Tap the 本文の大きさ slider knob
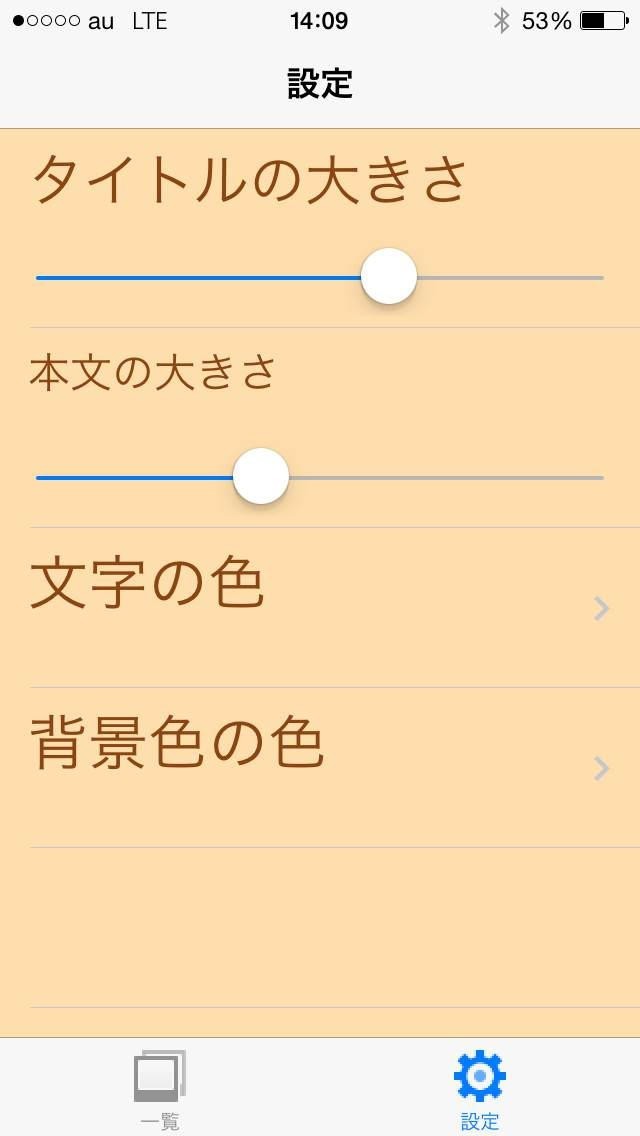The height and width of the screenshot is (1136, 640). [x=261, y=477]
